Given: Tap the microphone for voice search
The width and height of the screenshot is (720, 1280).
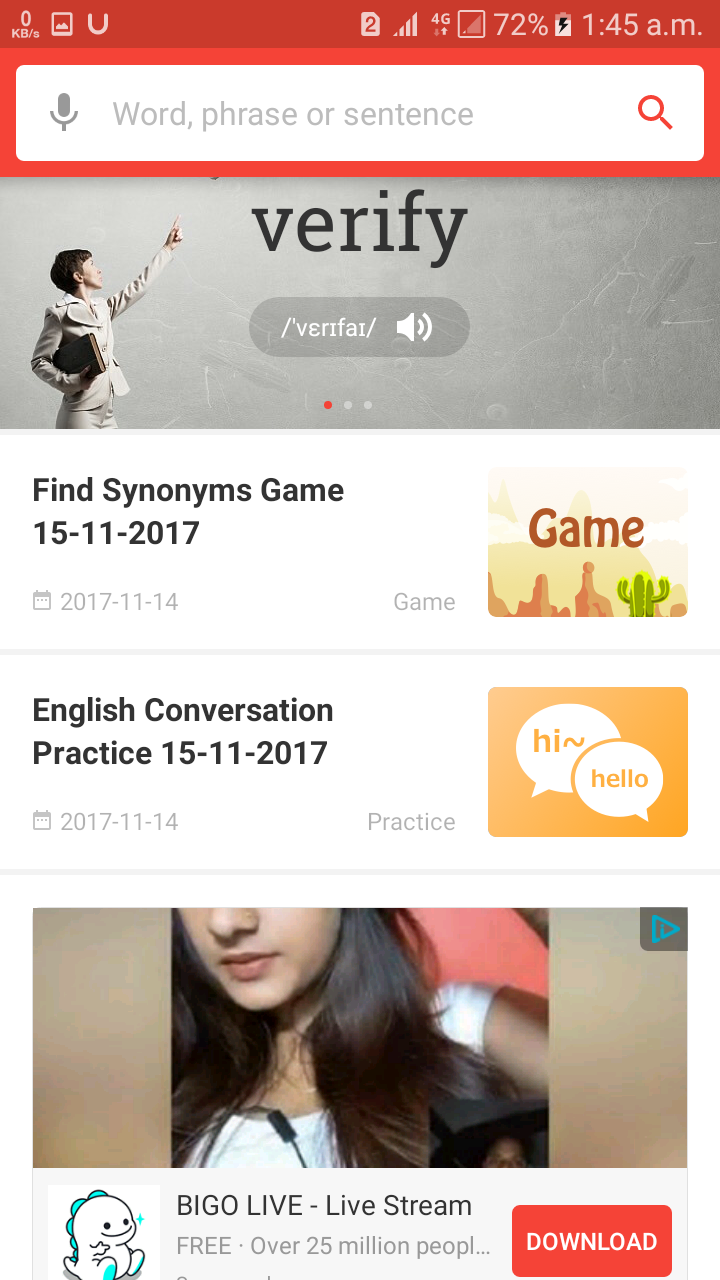Looking at the screenshot, I should coord(64,113).
